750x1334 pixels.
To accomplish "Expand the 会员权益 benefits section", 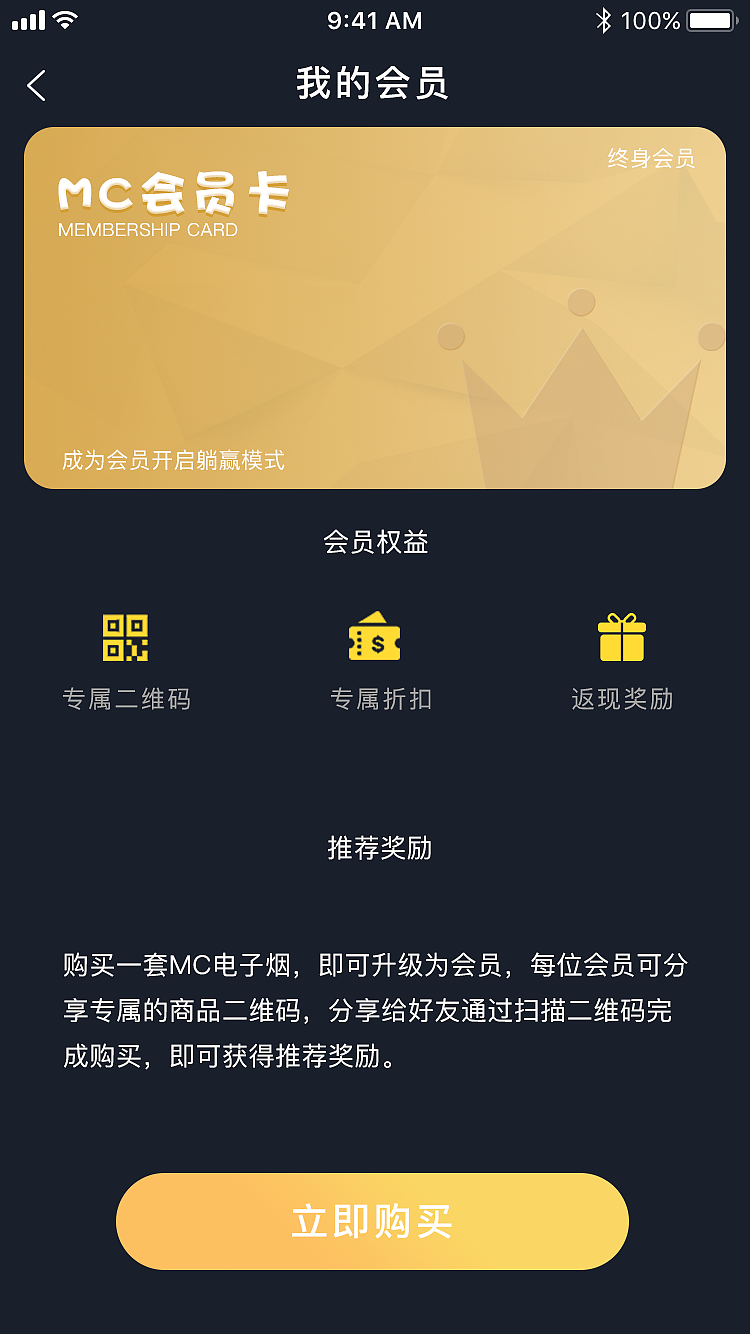I will pyautogui.click(x=375, y=542).
